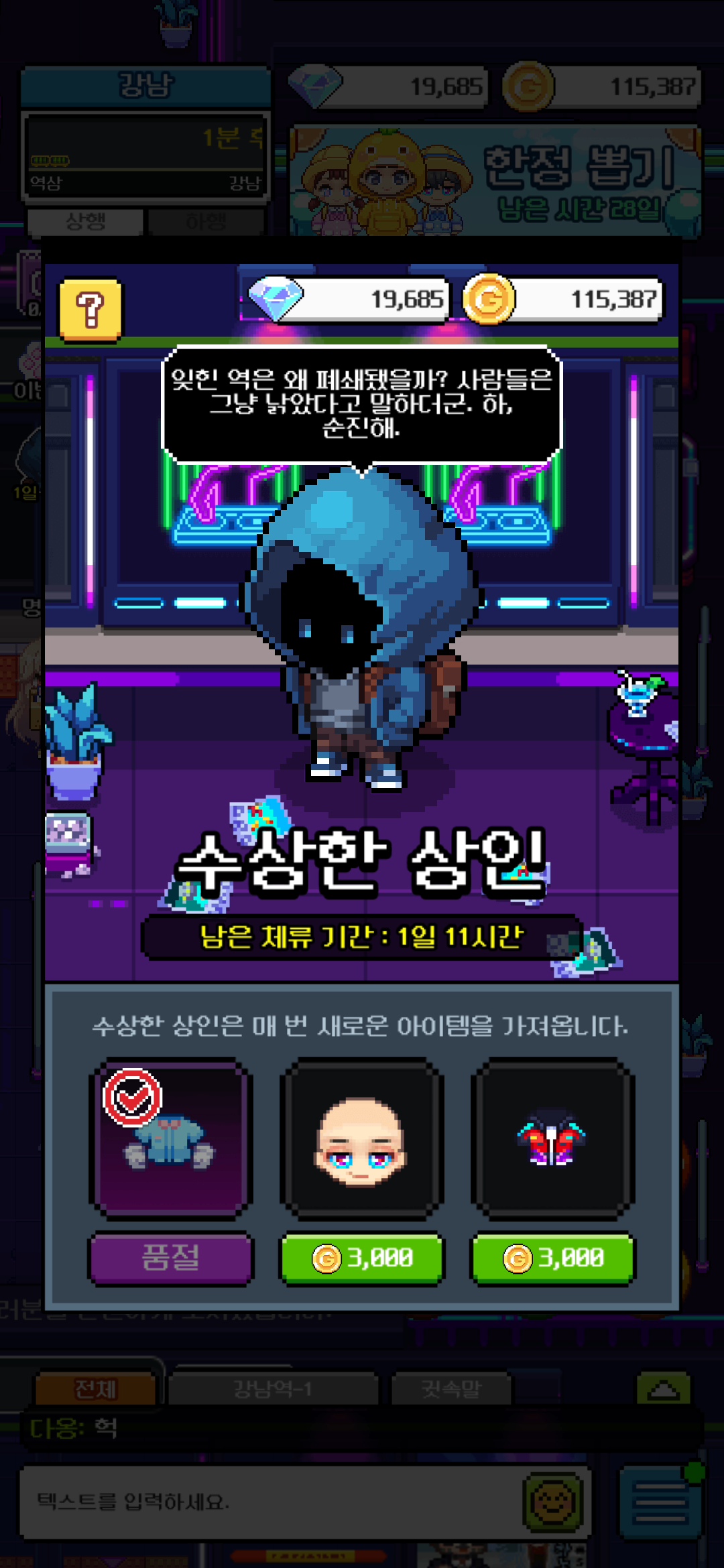Buy the face item for 3,000 coins
This screenshot has width=724, height=1568.
pos(362,1258)
